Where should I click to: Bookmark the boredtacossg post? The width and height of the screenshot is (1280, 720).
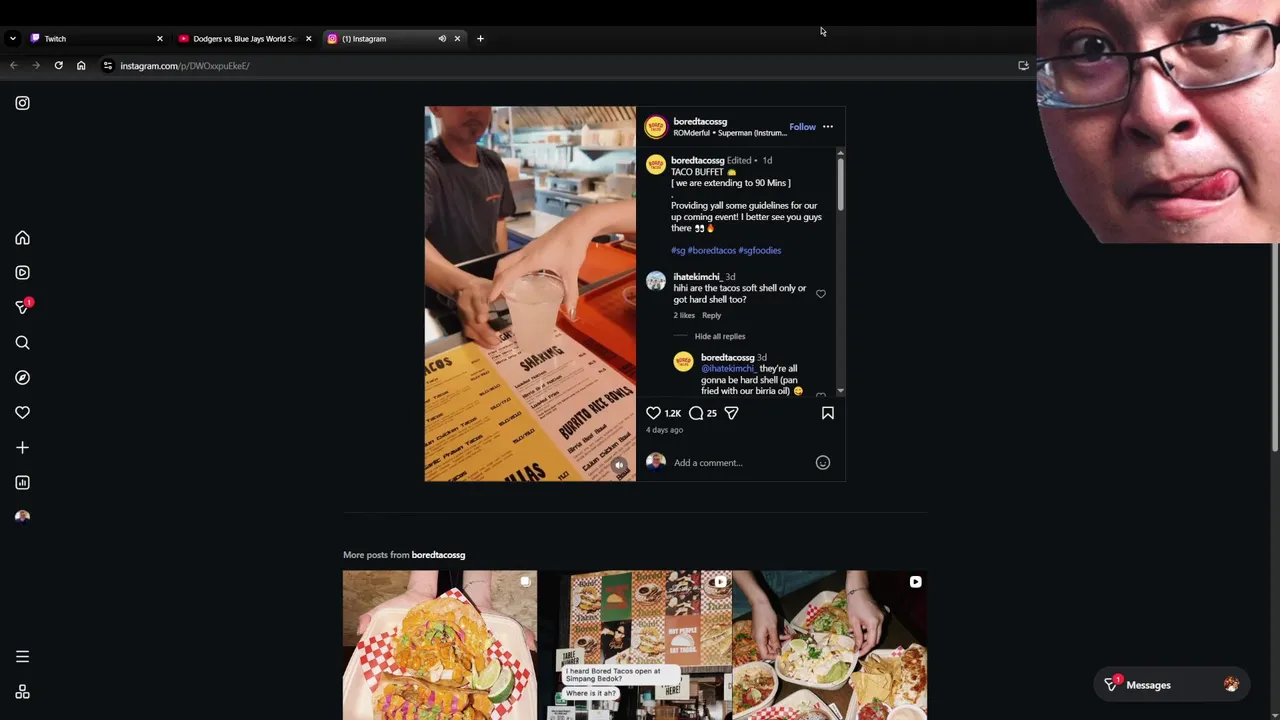click(x=827, y=413)
